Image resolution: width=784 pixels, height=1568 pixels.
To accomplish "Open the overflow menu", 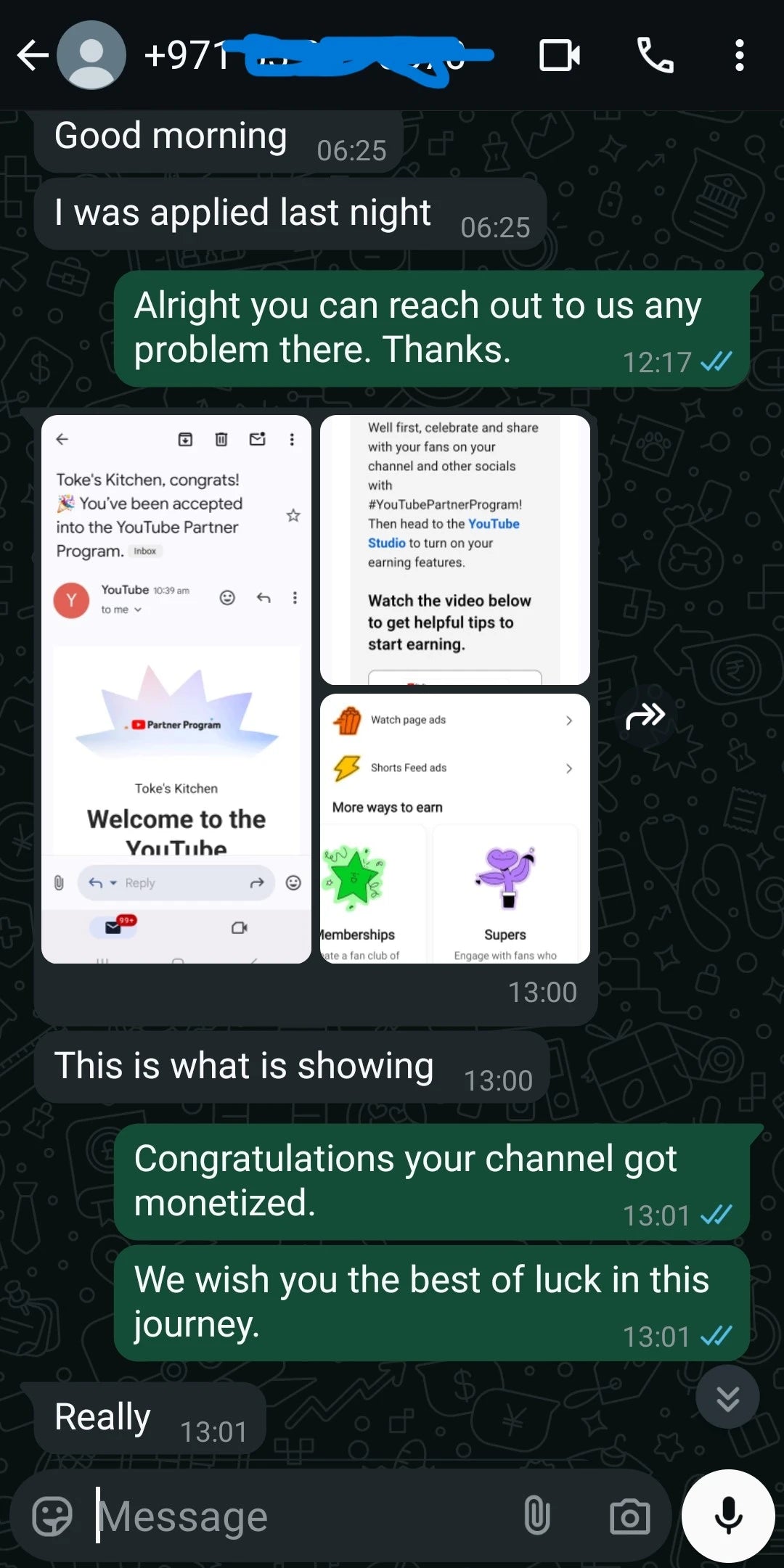I will tap(739, 55).
